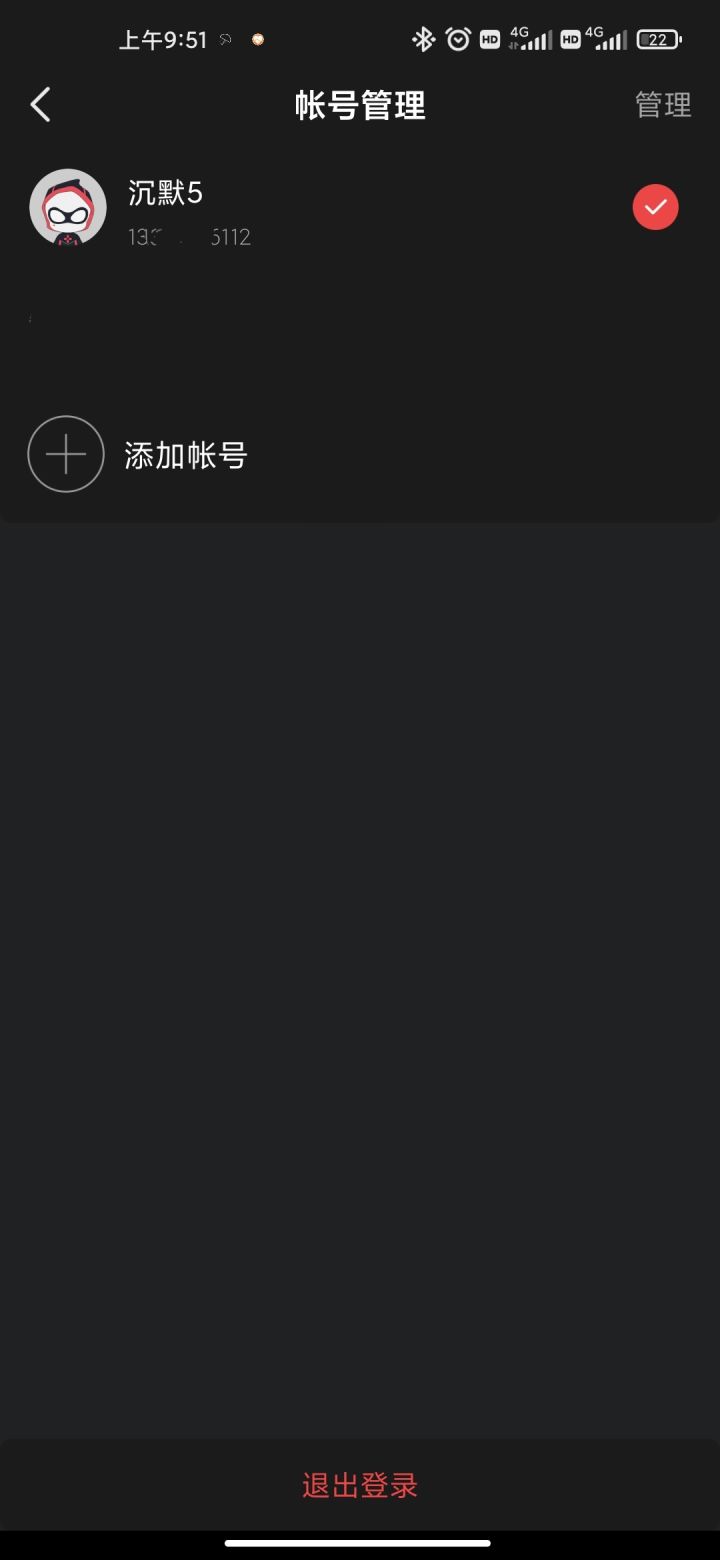This screenshot has height=1560, width=720.
Task: Click the first HD icon in status bar
Action: (x=492, y=39)
